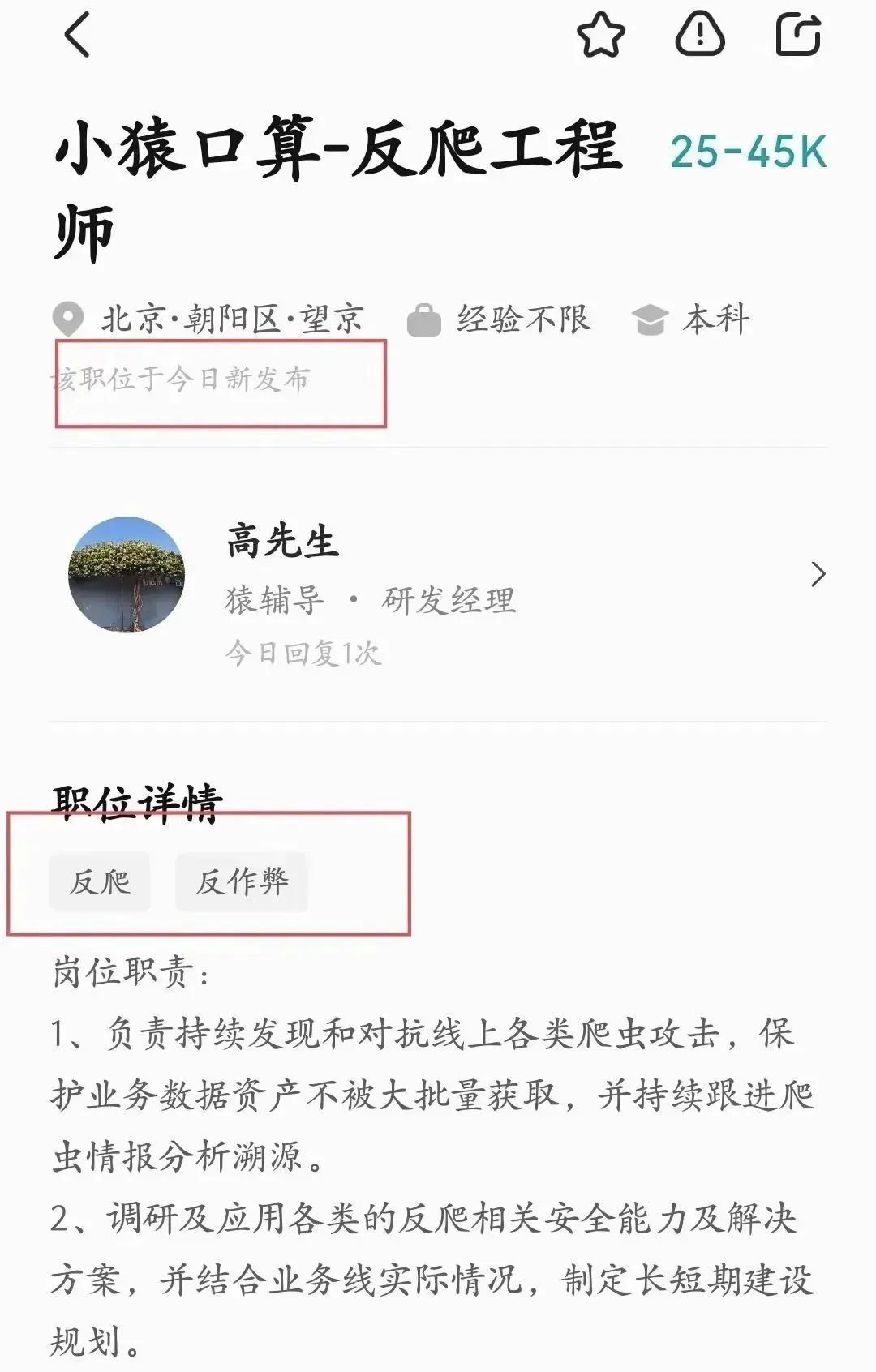This screenshot has height=1372, width=876.
Task: Select the 反作弊 tag
Action: pos(242,881)
